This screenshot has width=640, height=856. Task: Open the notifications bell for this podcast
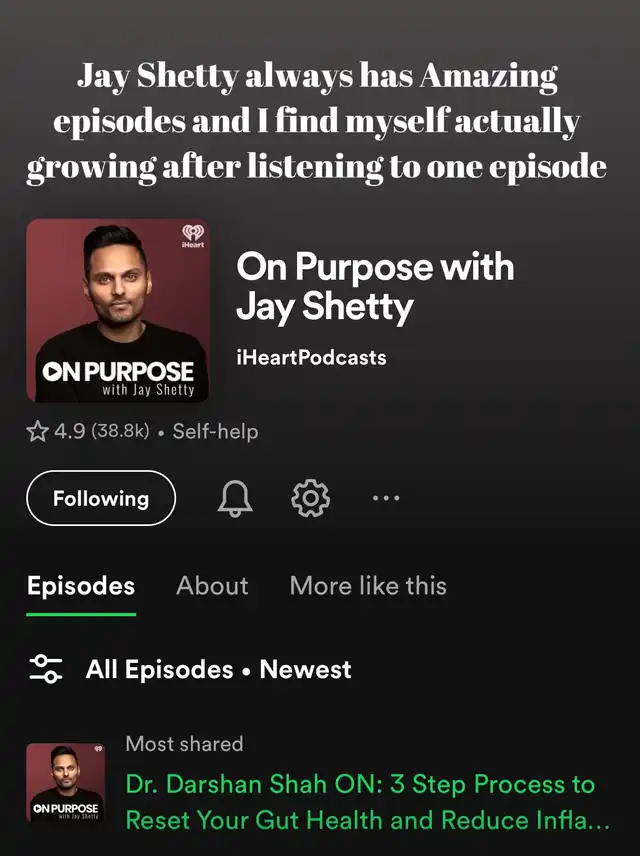click(x=236, y=498)
